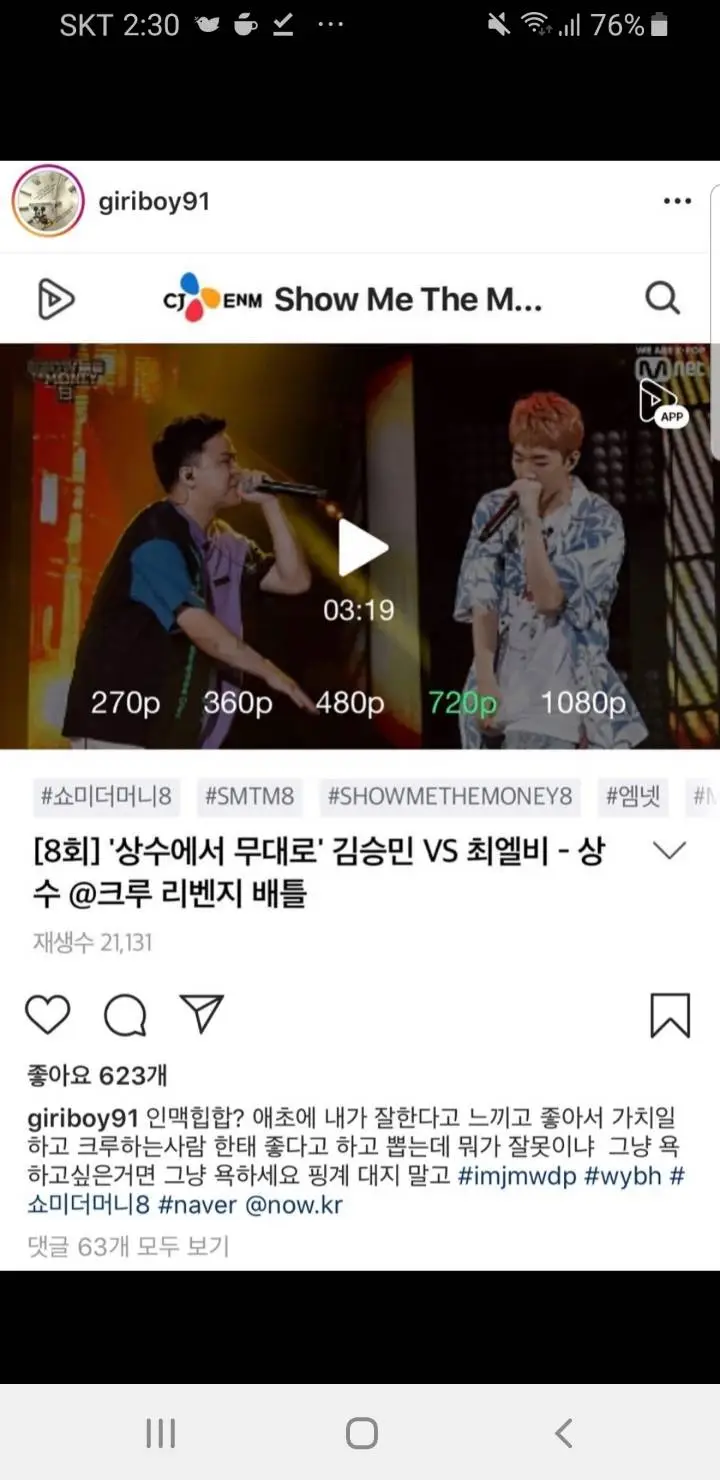Screen dimensions: 720x1480
Task: Click the Naver TV play icon in the header
Action: (55, 297)
